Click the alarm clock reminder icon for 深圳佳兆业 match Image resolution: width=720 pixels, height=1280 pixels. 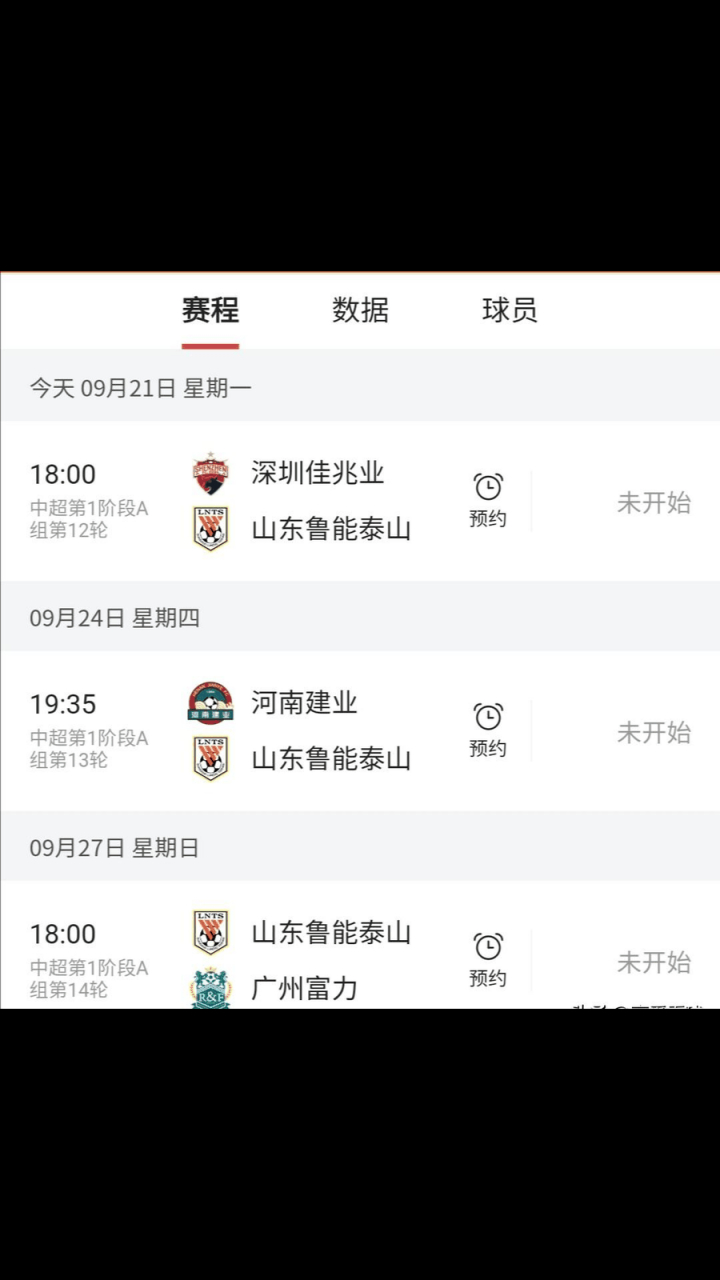tap(487, 487)
